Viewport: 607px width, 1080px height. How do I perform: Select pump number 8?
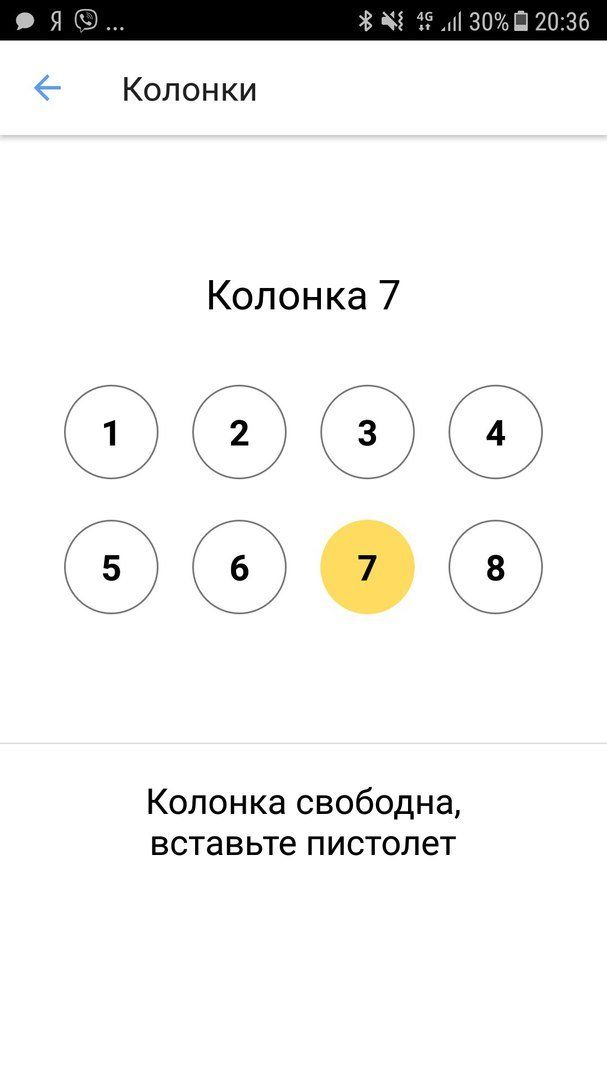tap(495, 567)
